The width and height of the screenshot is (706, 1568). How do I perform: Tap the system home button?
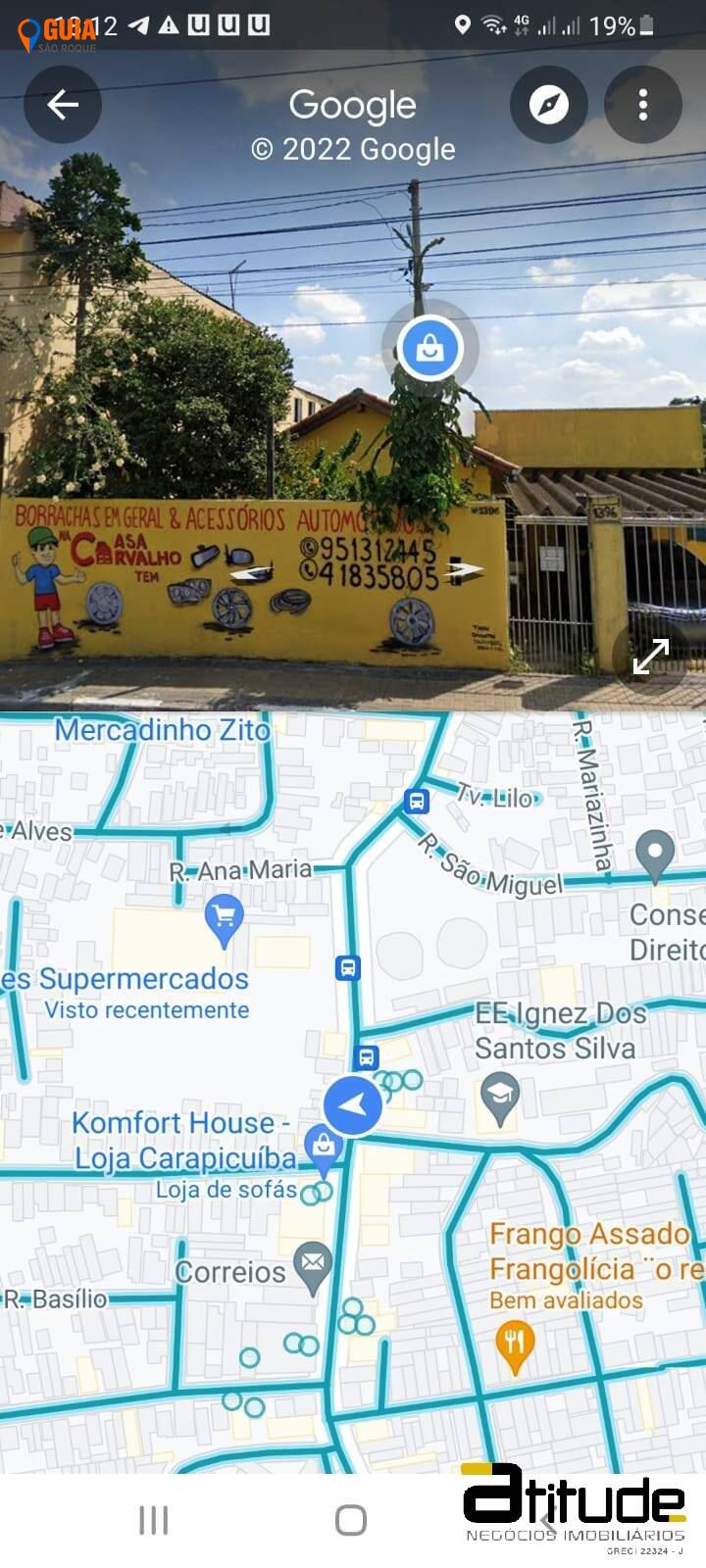point(351,1520)
